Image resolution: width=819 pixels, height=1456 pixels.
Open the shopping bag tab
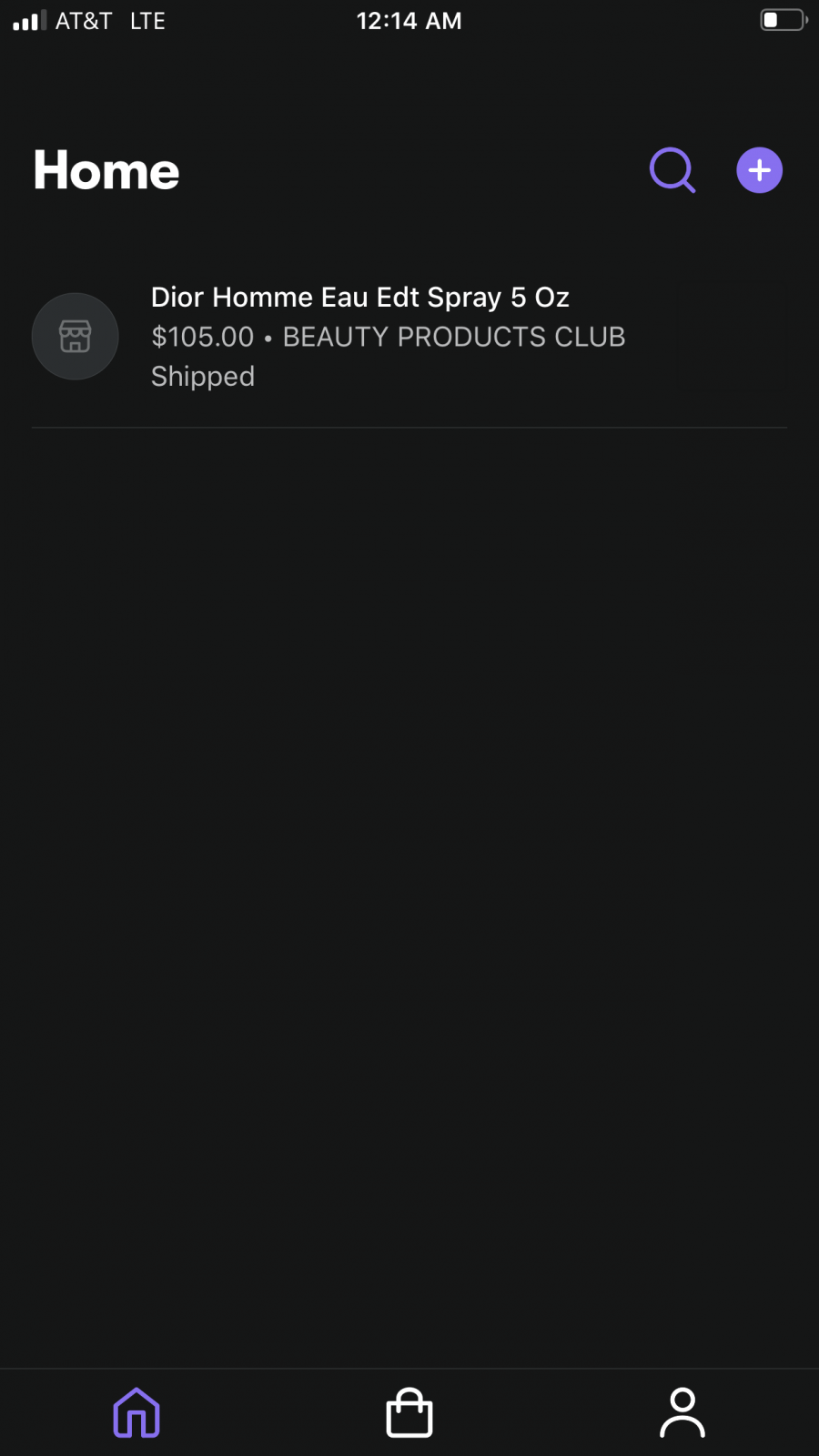409,1412
